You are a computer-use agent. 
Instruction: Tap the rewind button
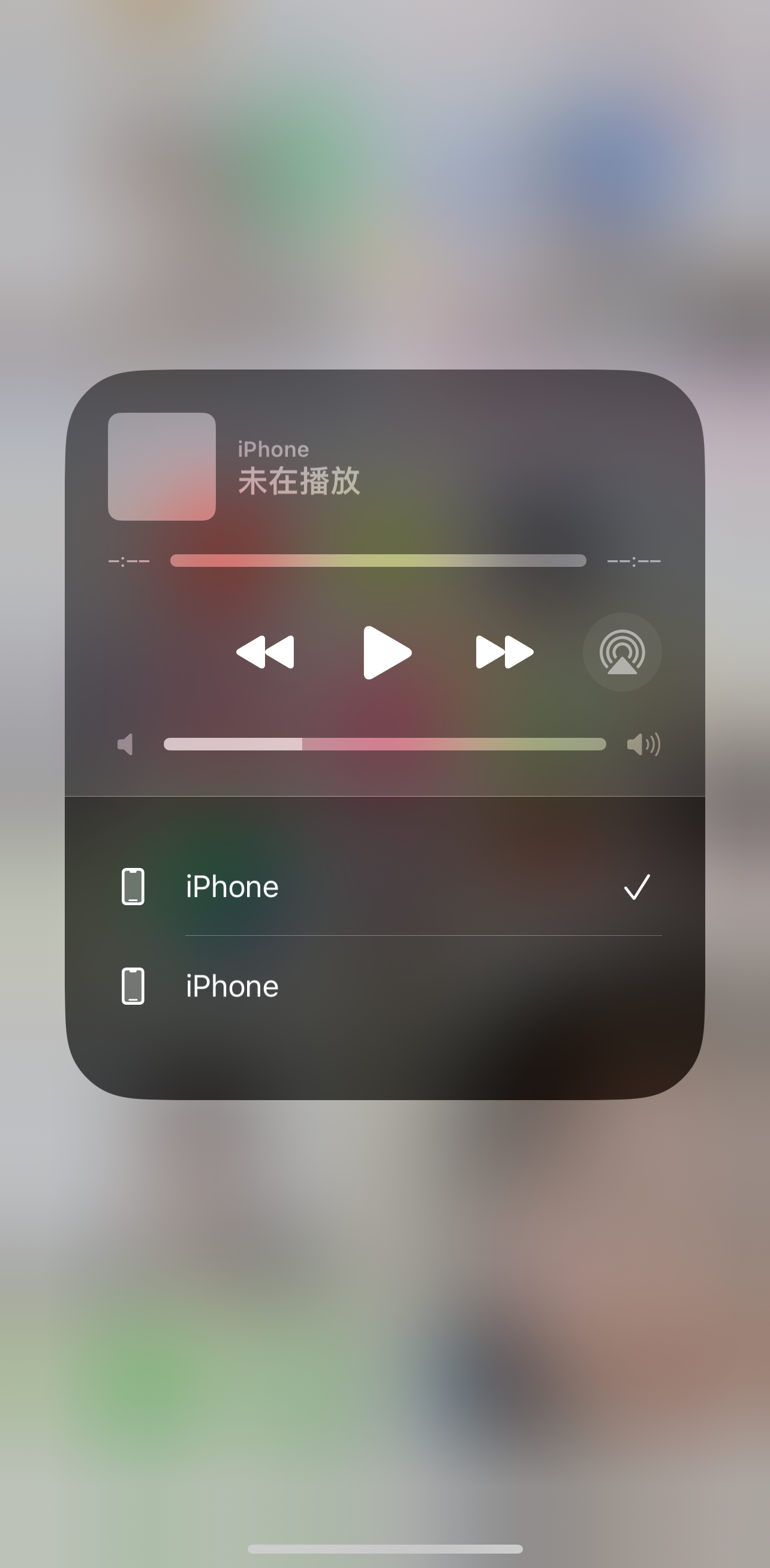[x=266, y=652]
